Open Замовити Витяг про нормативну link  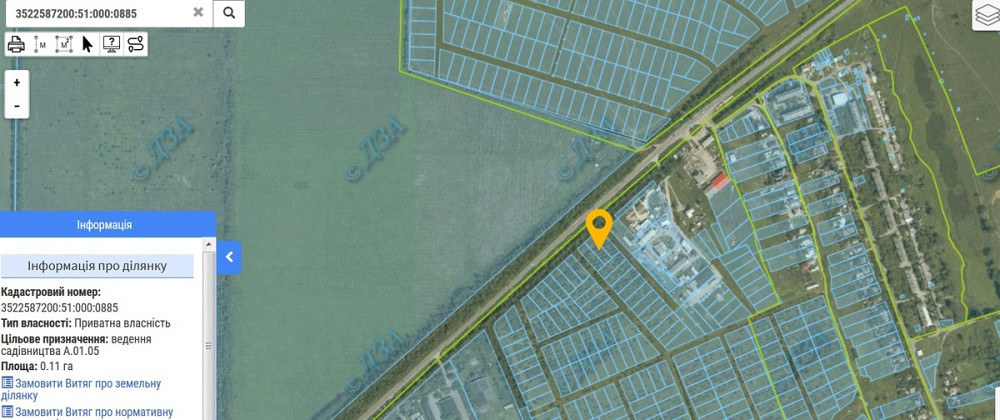pos(92,411)
